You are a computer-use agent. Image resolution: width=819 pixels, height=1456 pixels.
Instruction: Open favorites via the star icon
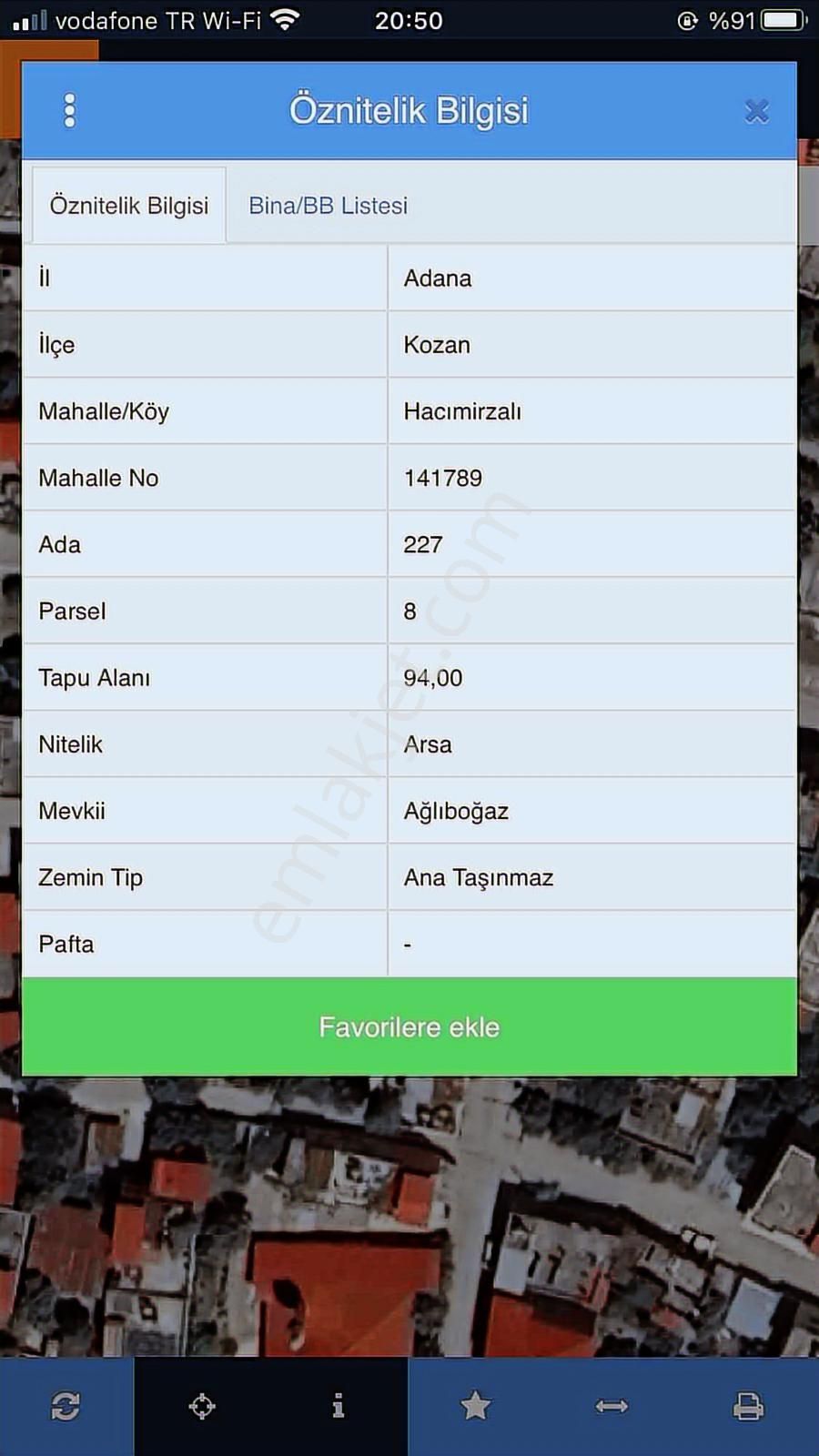click(x=475, y=1406)
